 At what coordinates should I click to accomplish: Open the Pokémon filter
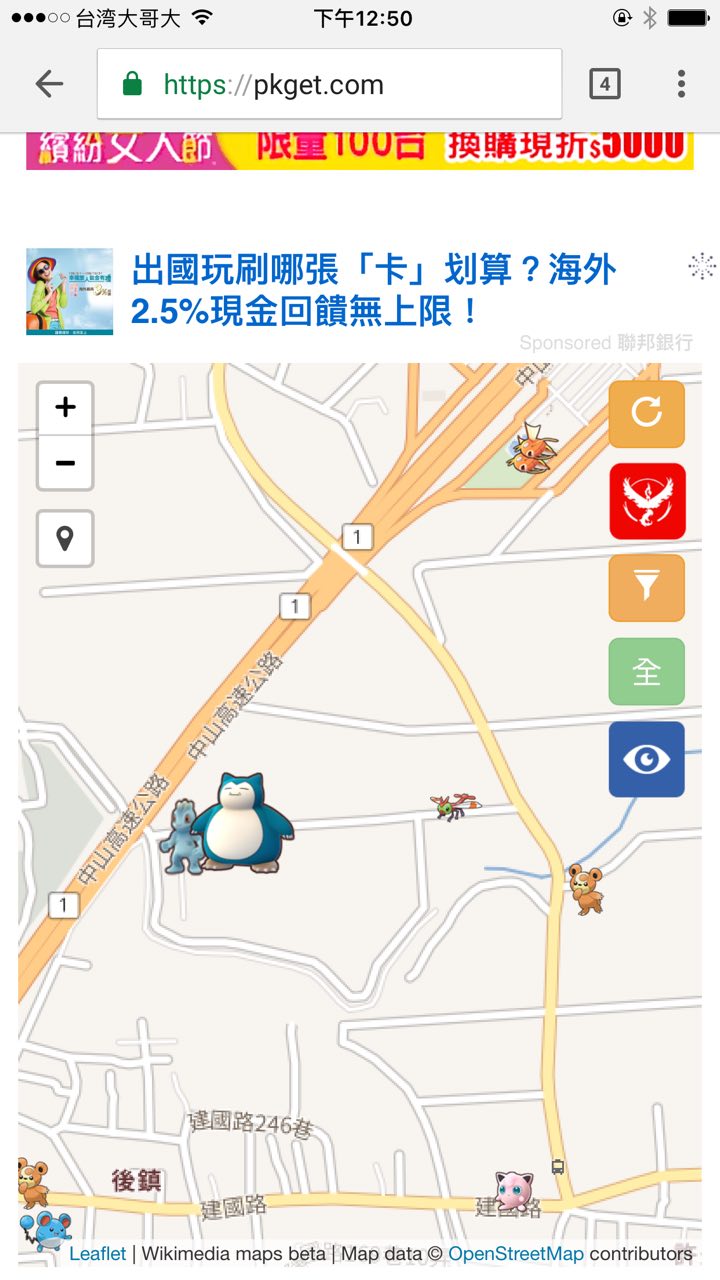pyautogui.click(x=647, y=587)
